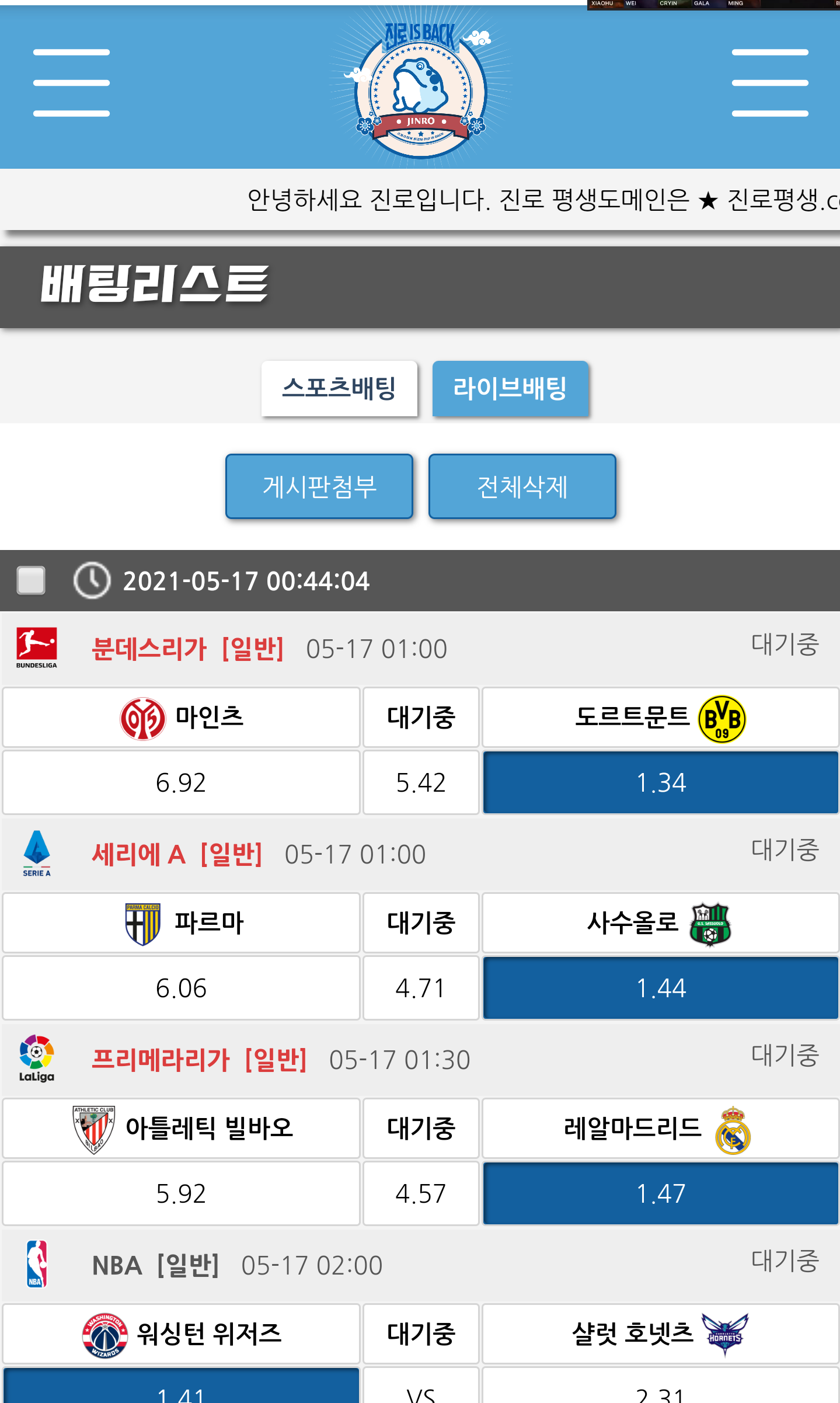This screenshot has width=840, height=1403.
Task: Open the right hamburger menu
Action: pos(769,83)
